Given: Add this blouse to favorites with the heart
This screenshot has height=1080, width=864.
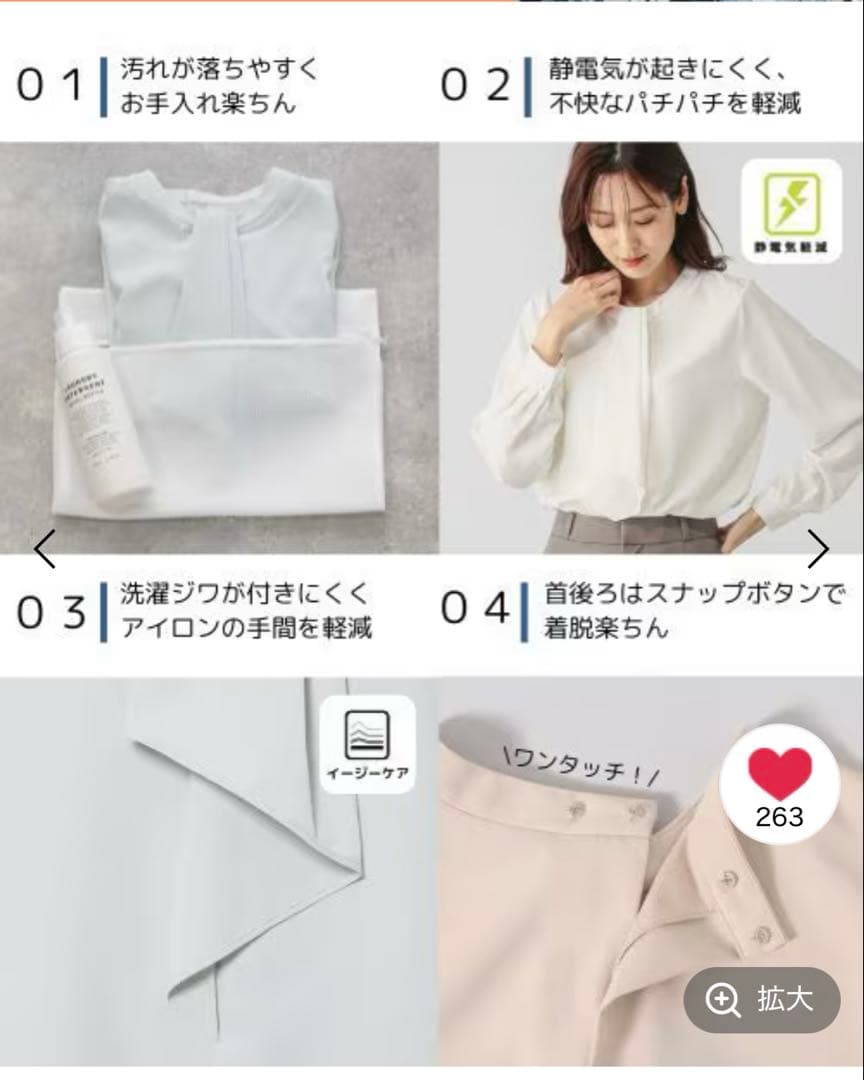Looking at the screenshot, I should click(780, 780).
